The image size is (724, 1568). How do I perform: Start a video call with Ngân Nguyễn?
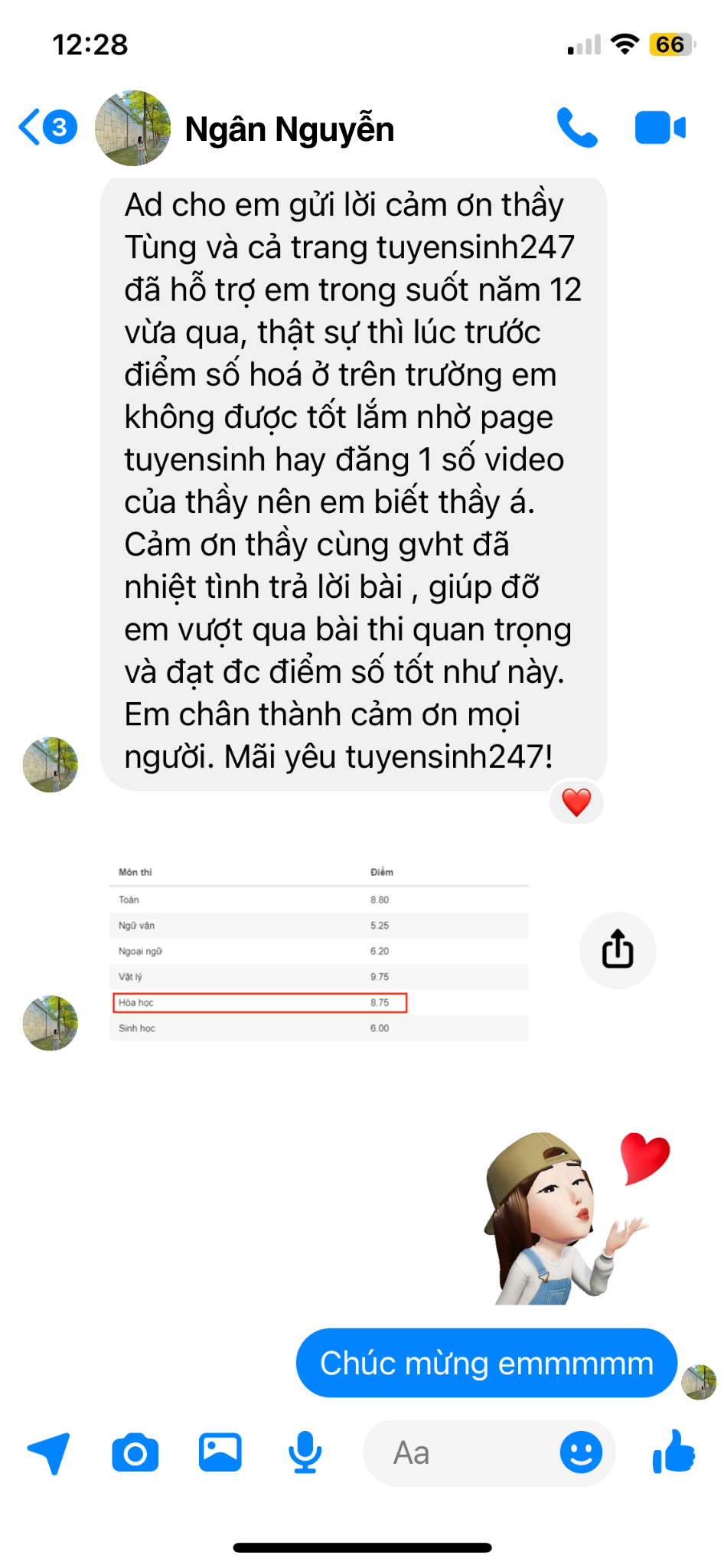(660, 128)
